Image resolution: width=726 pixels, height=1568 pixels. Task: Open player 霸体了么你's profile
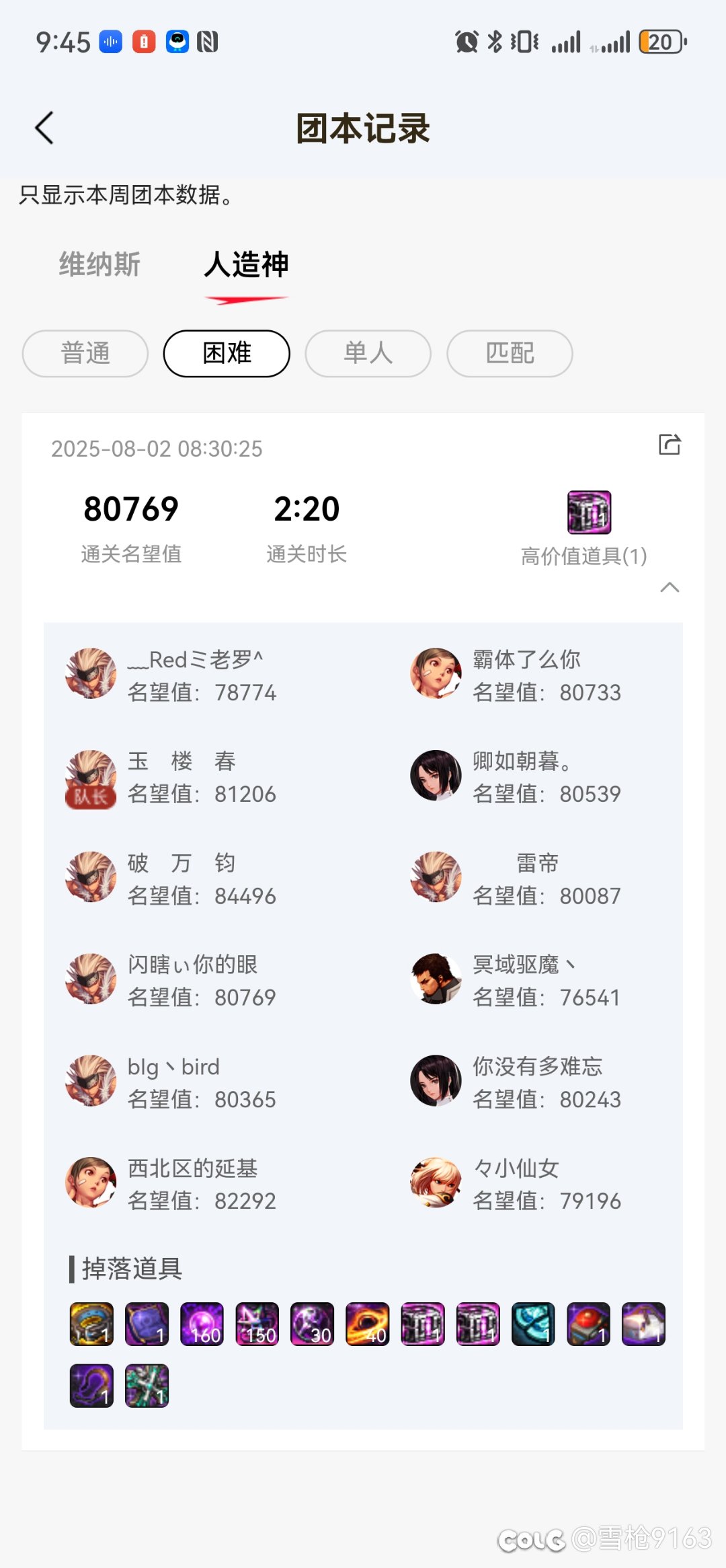(516, 675)
